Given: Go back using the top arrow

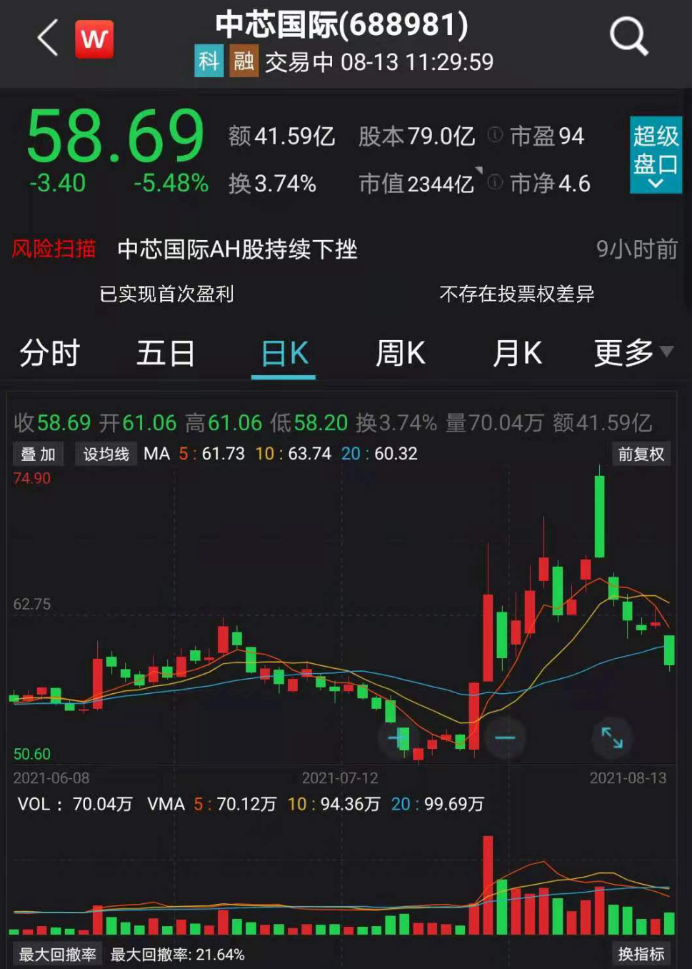Looking at the screenshot, I should [46, 38].
